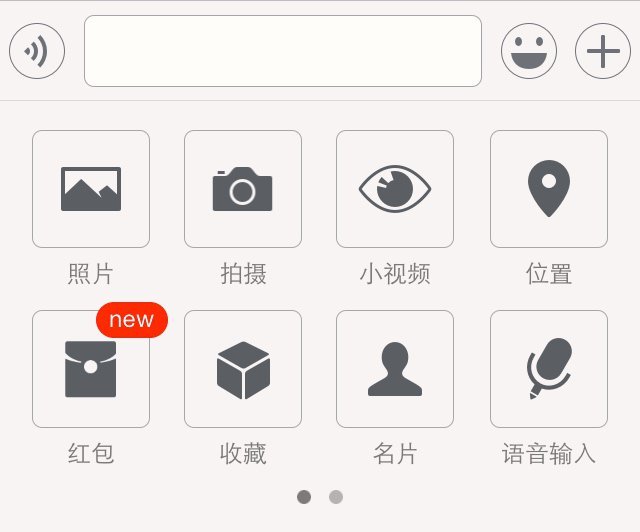This screenshot has height=532, width=640.
Task: Choose 照片 to send a photo
Action: click(x=91, y=189)
